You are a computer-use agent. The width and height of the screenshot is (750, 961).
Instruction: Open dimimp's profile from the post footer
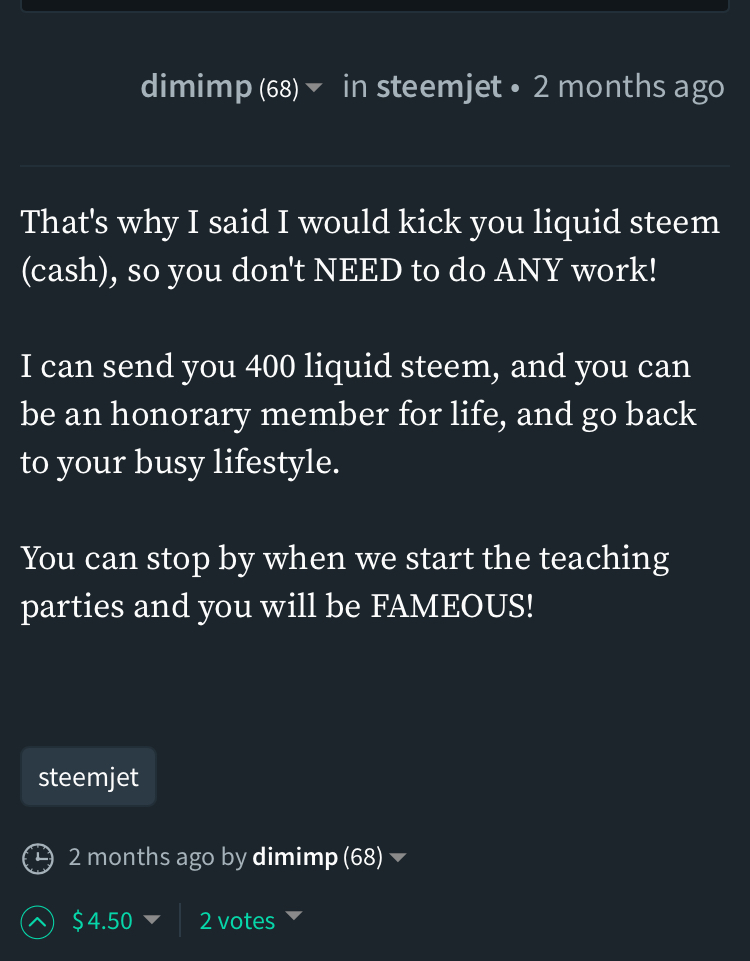[295, 857]
